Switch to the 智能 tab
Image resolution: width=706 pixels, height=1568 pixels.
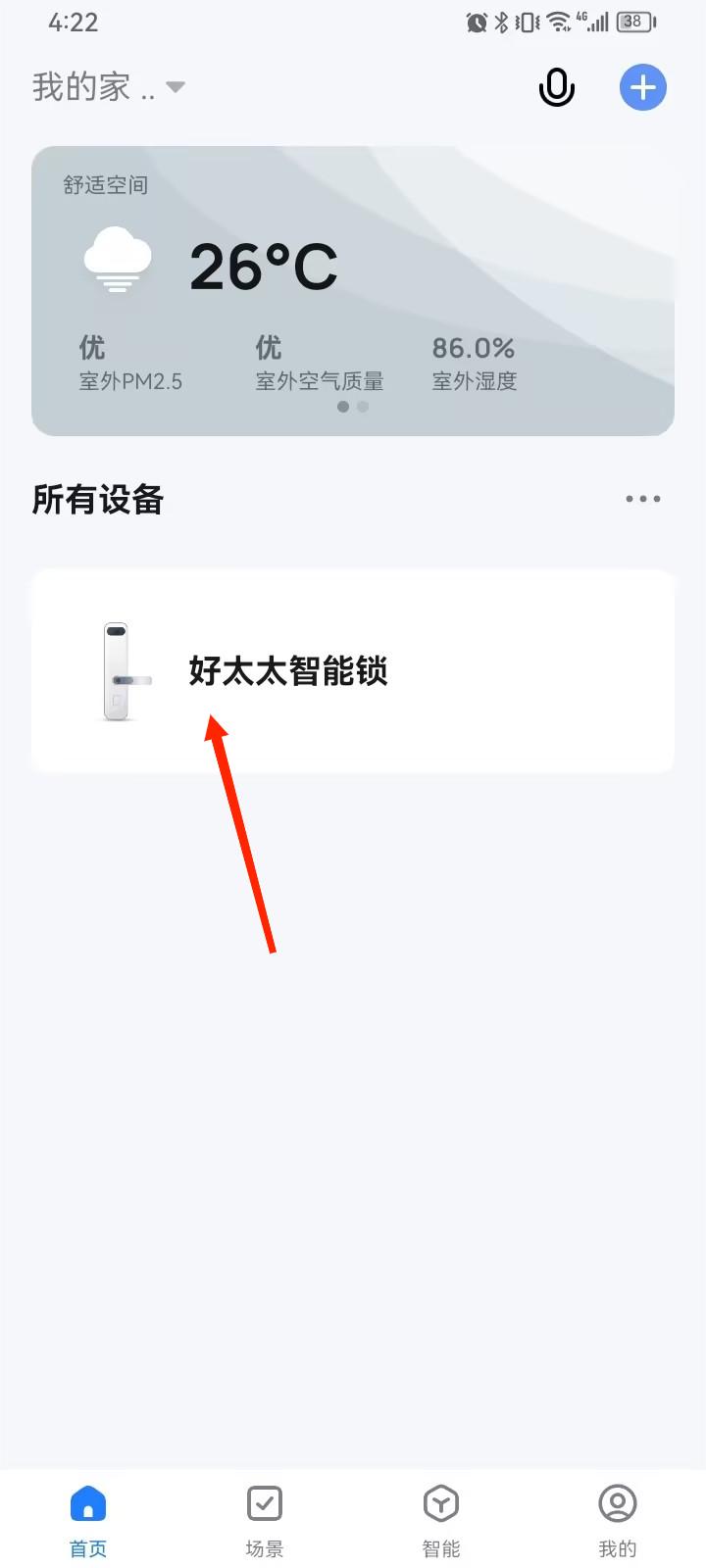tap(441, 1520)
